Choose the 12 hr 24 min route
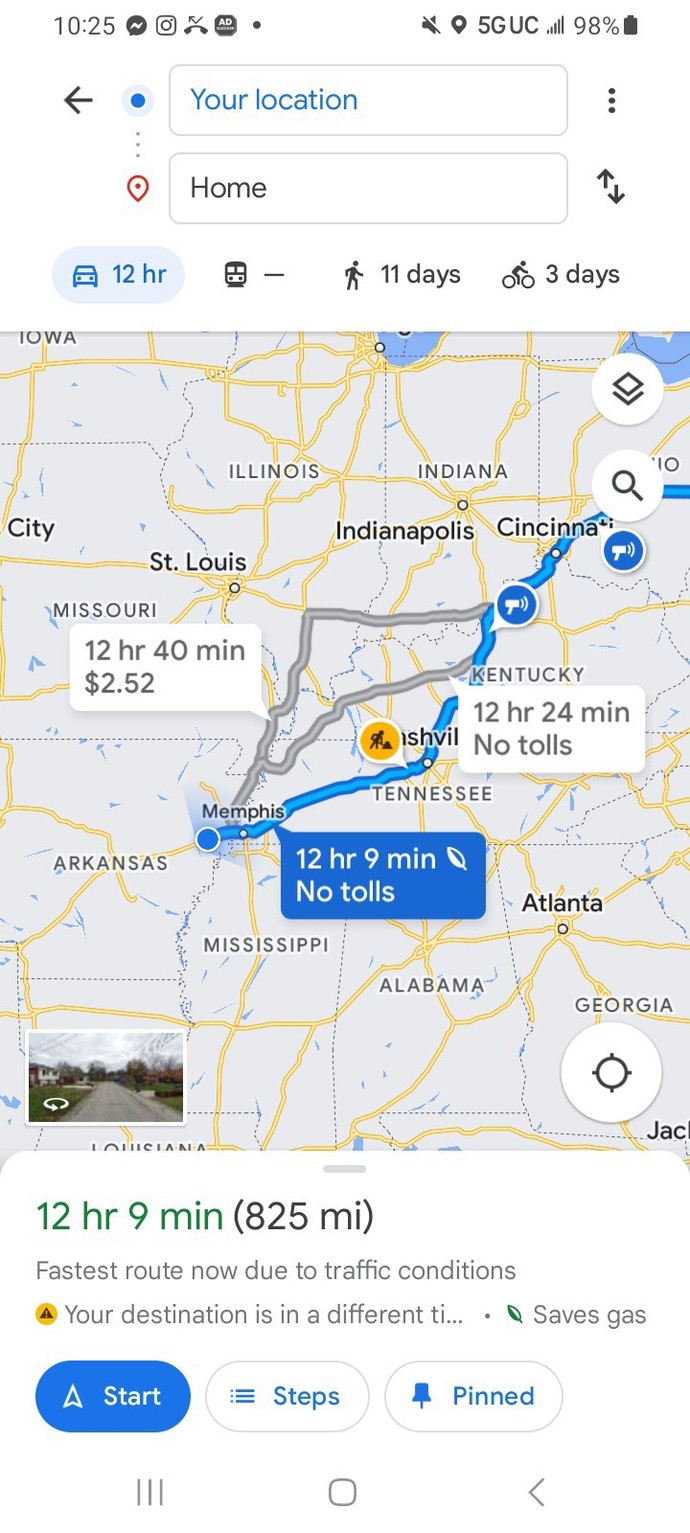Screen dimensions: 690x1533 [x=550, y=728]
